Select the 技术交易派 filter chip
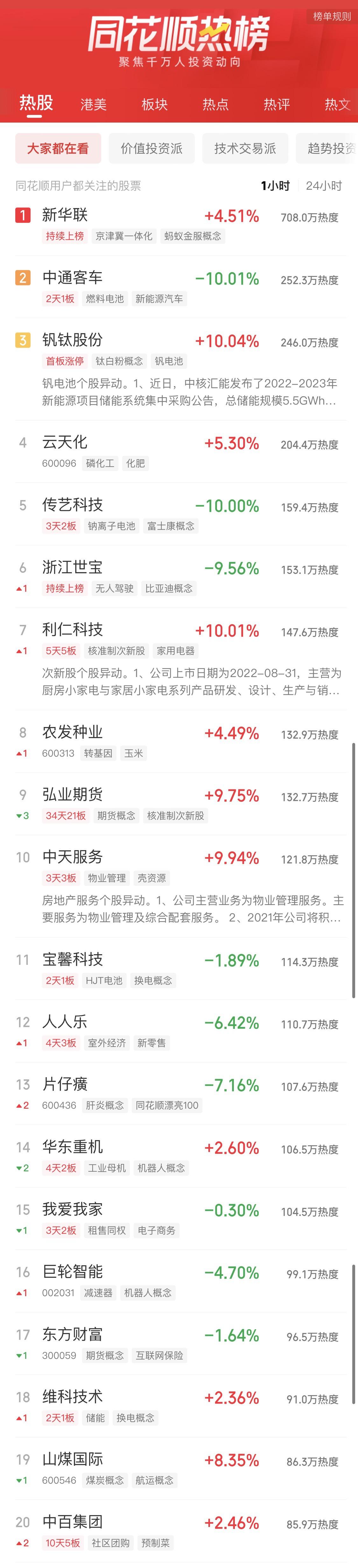Screen dimensions: 358x1568 pyautogui.click(x=245, y=149)
